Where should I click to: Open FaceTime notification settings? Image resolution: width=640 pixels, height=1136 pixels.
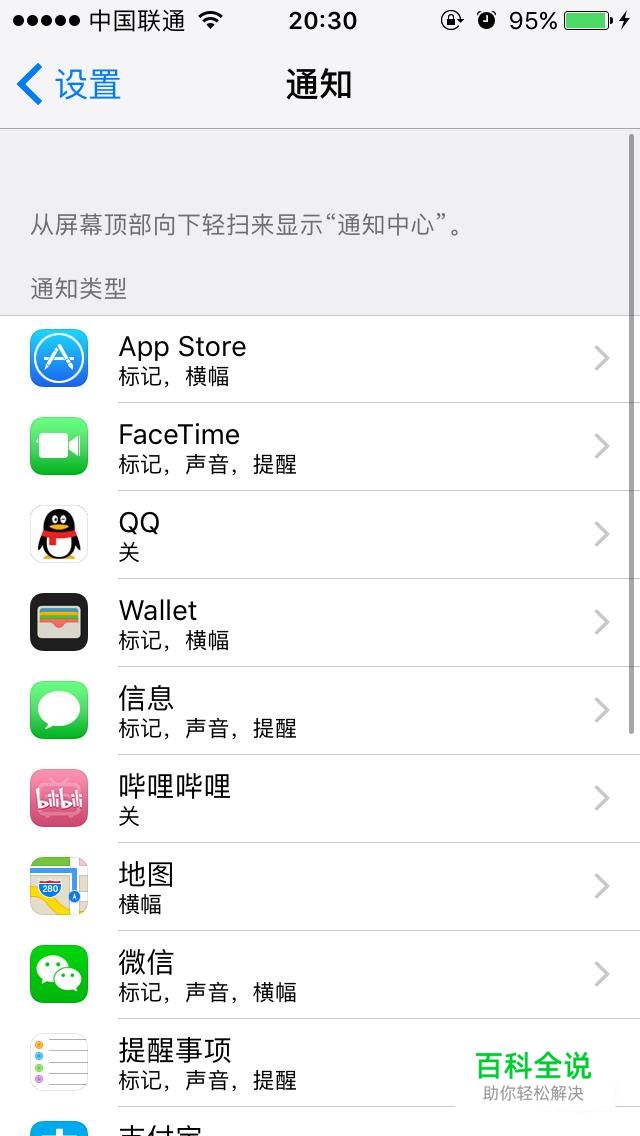tap(320, 446)
